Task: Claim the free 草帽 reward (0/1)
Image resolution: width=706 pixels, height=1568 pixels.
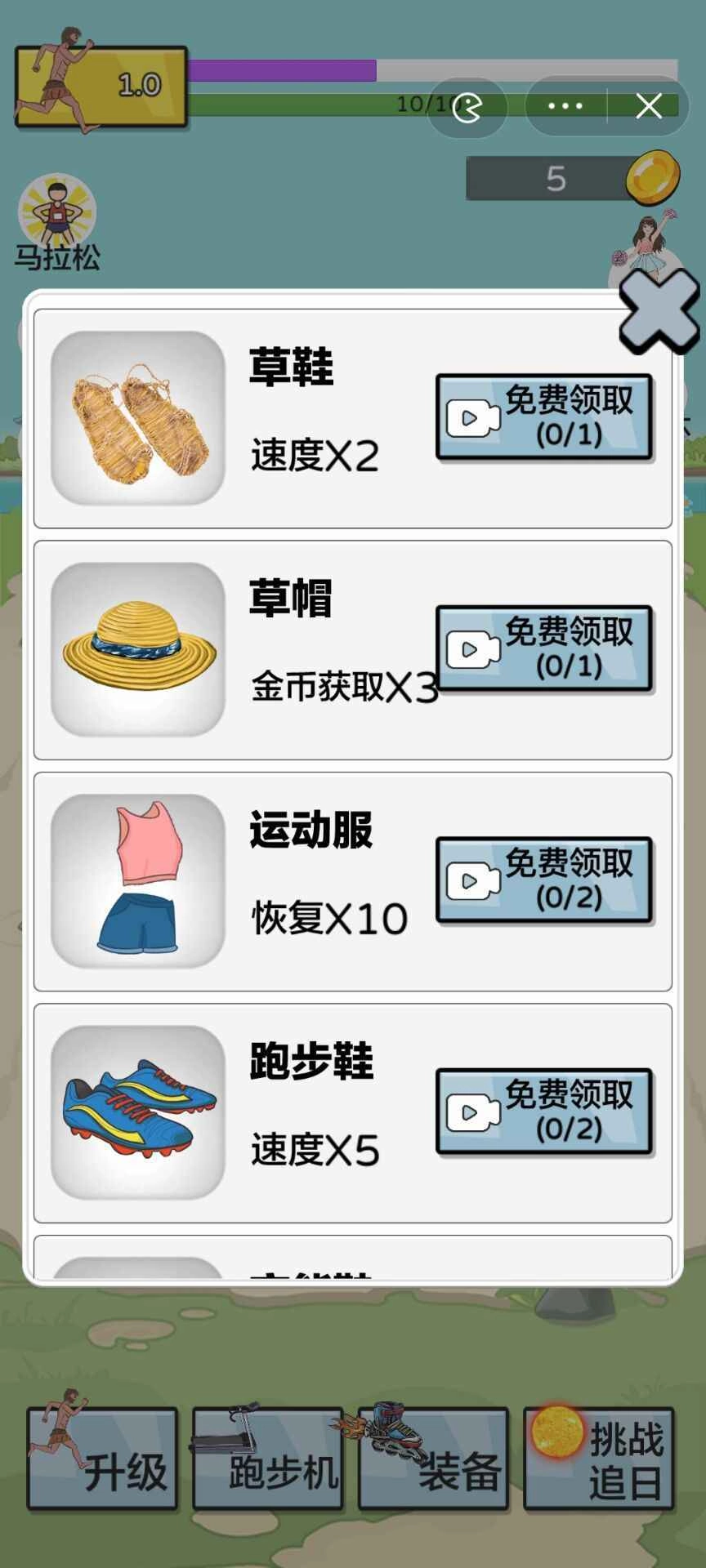Action: pos(543,649)
